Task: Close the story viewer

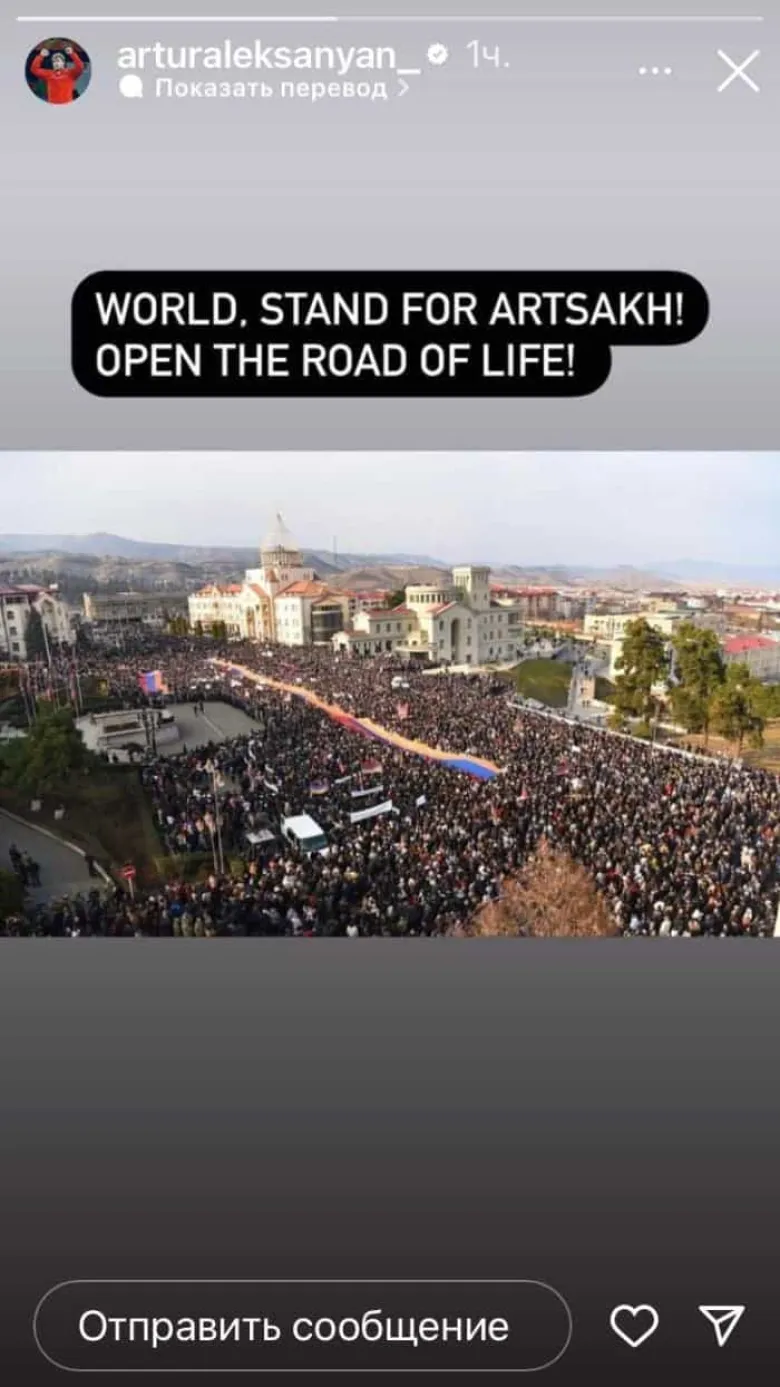Action: tap(738, 72)
